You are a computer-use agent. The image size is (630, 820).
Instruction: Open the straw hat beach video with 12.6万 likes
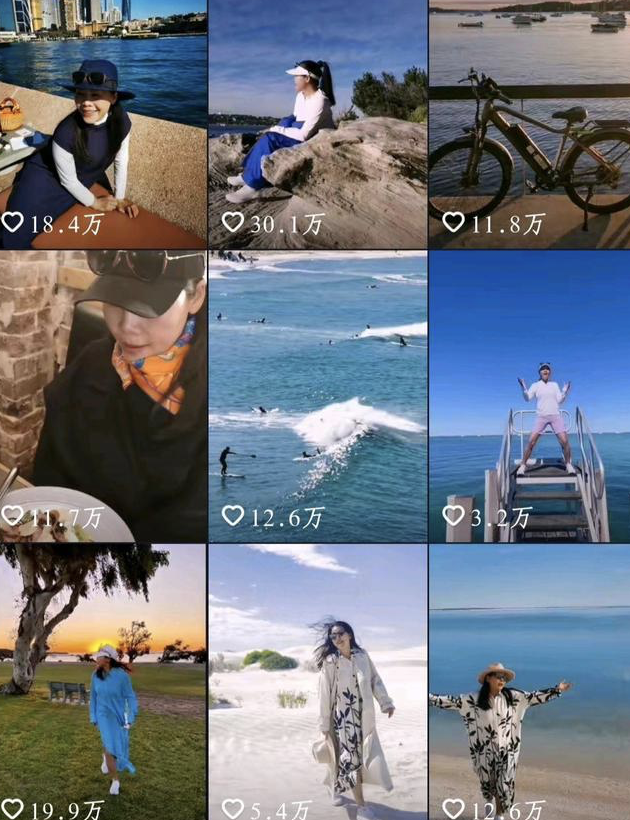click(x=530, y=680)
